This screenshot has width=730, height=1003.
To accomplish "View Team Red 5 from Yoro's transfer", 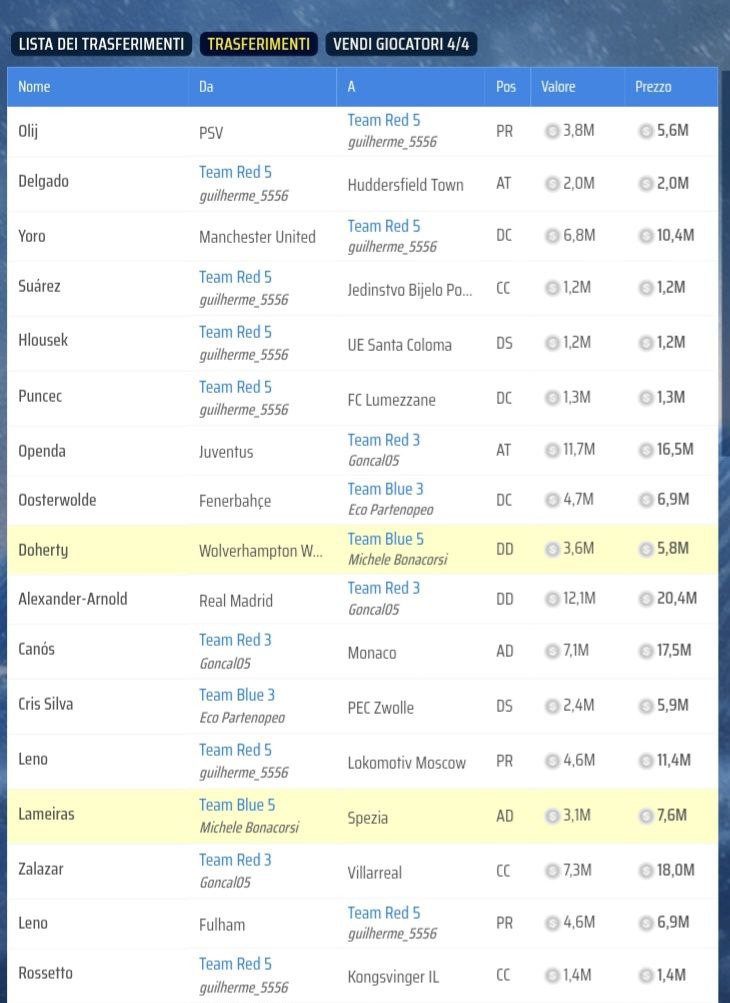I will click(384, 226).
